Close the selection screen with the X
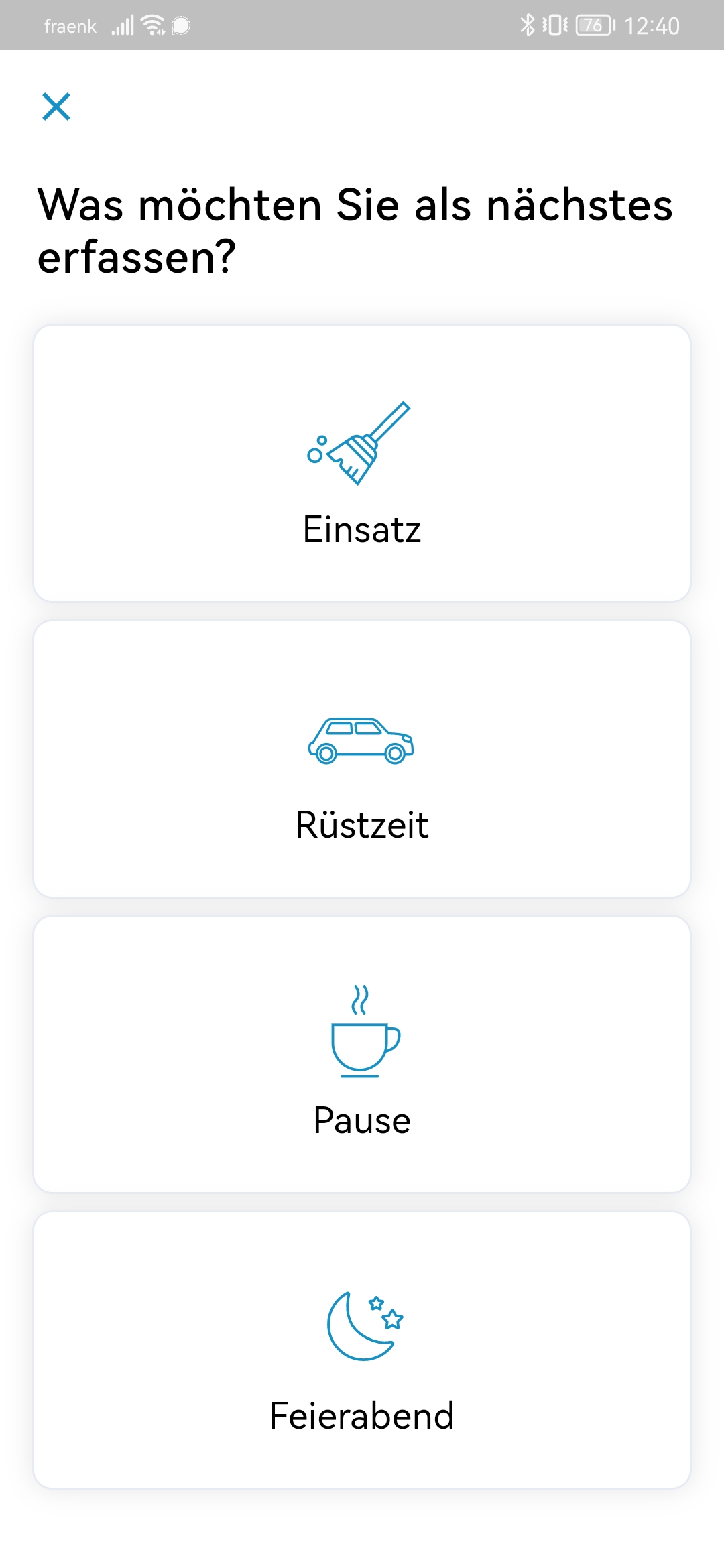This screenshot has width=724, height=1568. coord(56,107)
